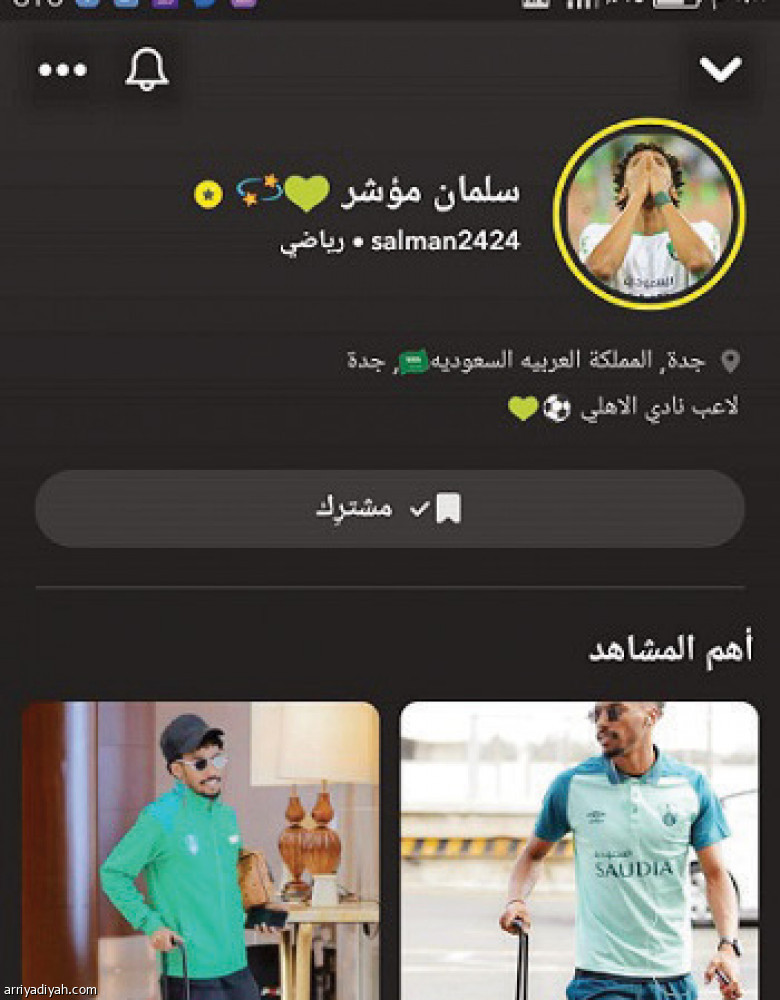Select the username salman2424
The height and width of the screenshot is (1000, 780).
pyautogui.click(x=448, y=242)
